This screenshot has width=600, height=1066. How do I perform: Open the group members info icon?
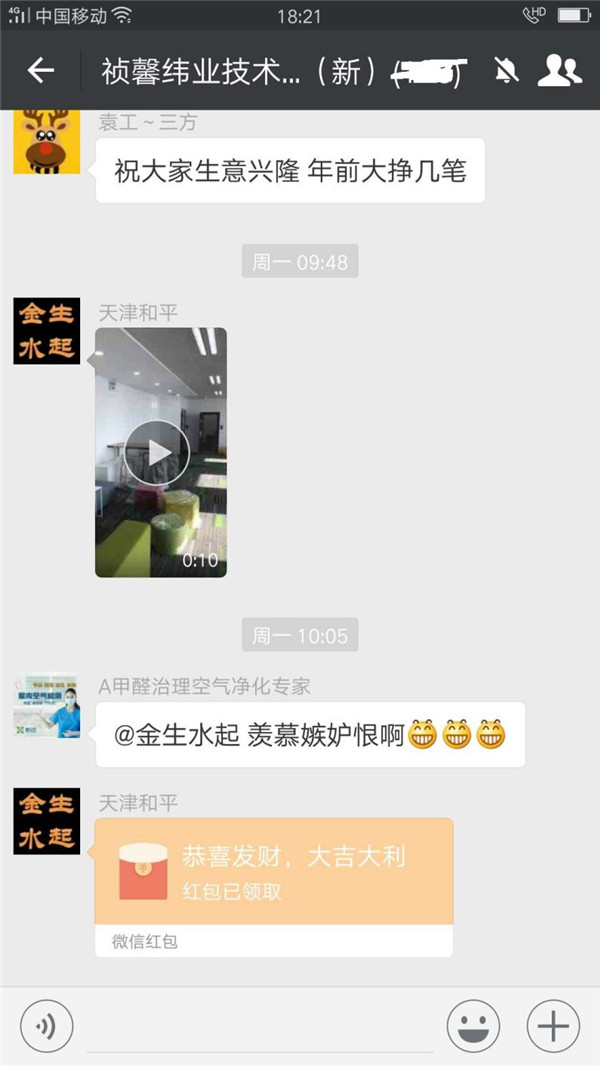[560, 70]
